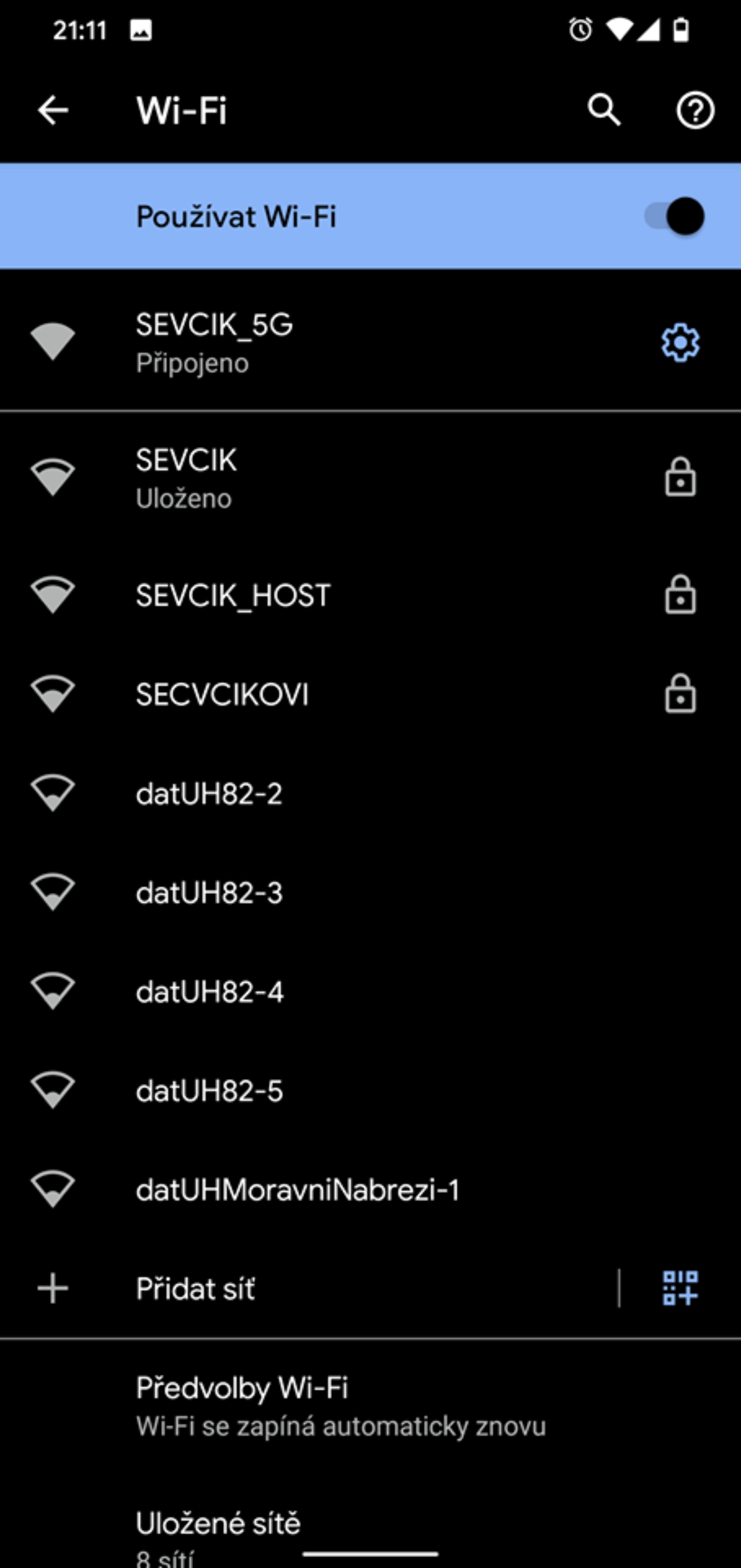Select the SECVCIKOVI network
Screen dimensions: 741x1568
coord(370,694)
